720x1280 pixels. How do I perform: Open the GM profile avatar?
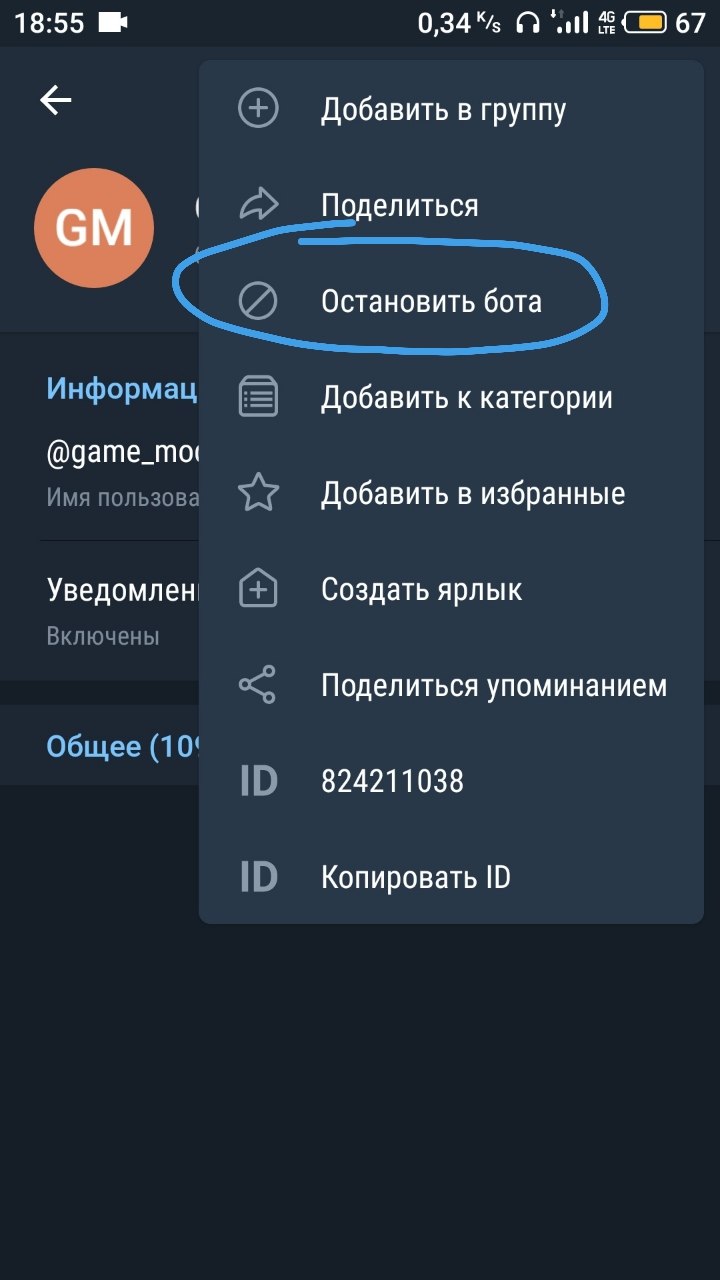pos(94,228)
